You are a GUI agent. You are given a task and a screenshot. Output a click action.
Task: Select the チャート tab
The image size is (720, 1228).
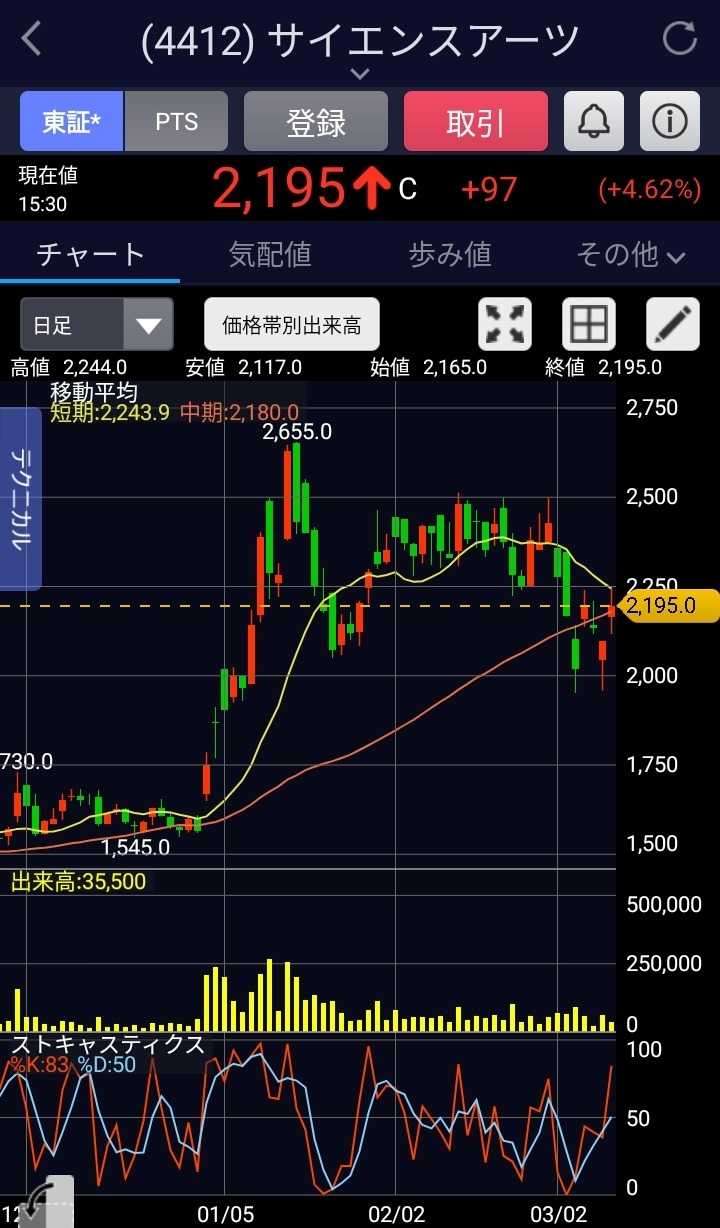pos(90,254)
